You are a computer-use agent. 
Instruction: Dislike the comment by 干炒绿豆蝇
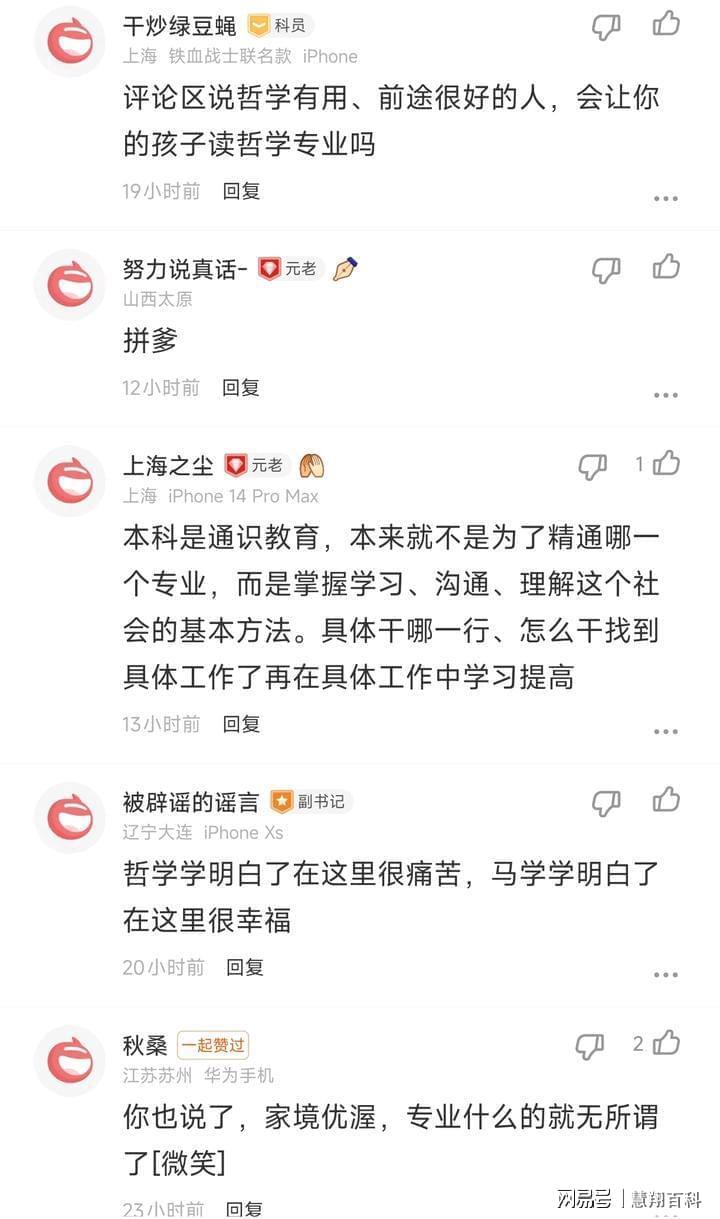tap(606, 27)
